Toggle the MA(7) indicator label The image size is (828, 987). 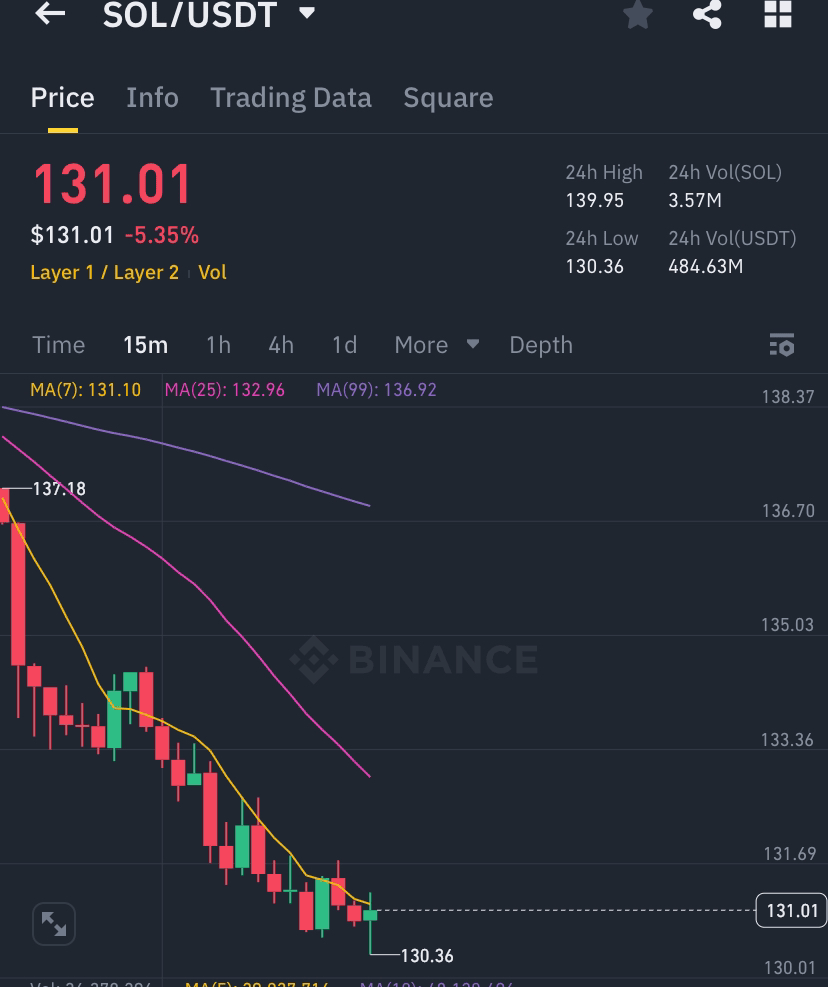pyautogui.click(x=85, y=390)
